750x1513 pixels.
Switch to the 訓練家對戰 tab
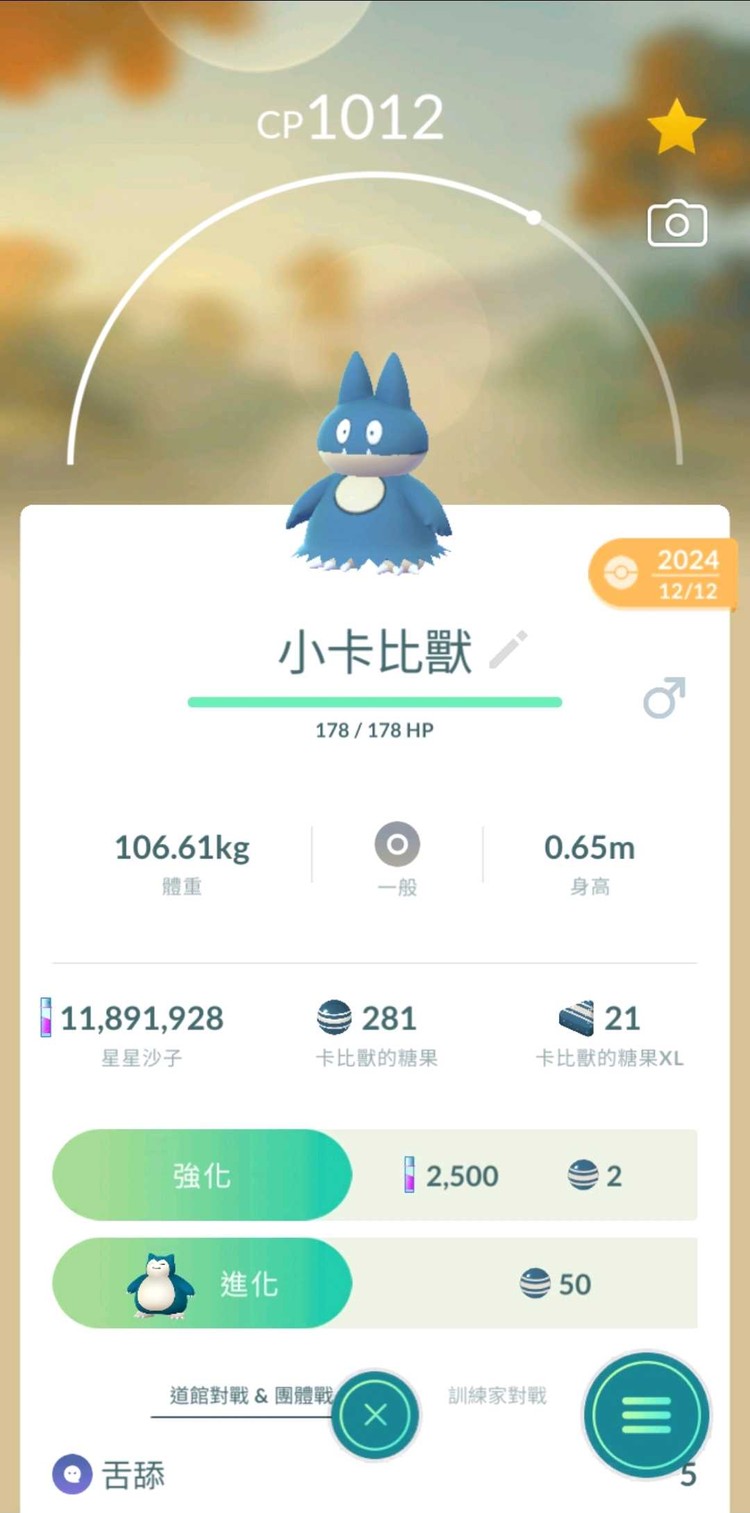pyautogui.click(x=497, y=1396)
